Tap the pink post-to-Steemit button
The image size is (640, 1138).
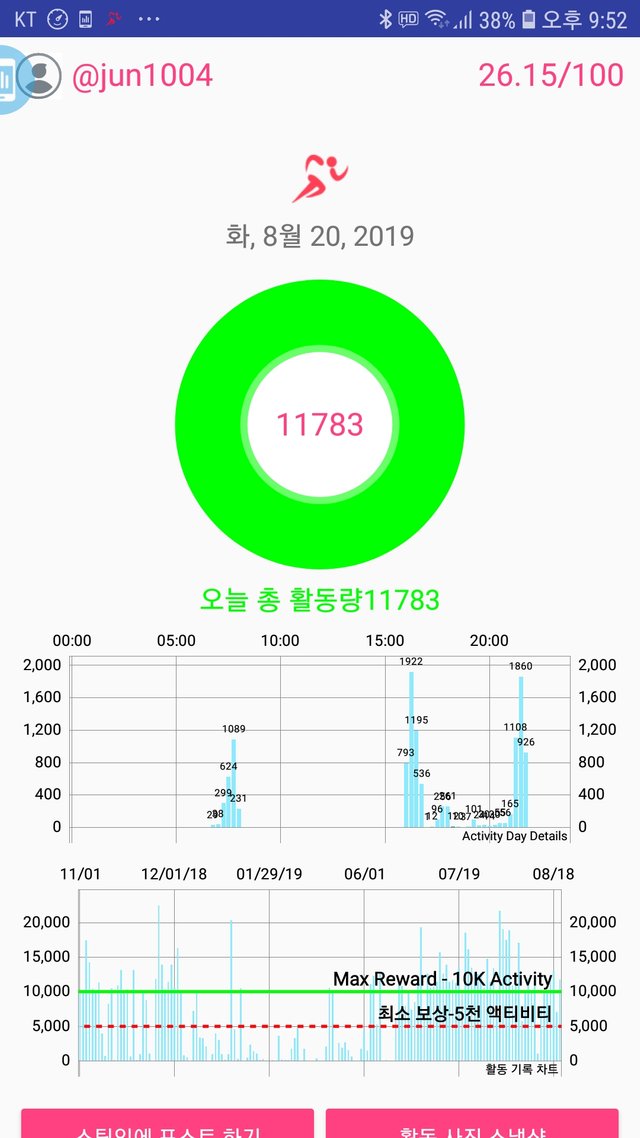168,1123
